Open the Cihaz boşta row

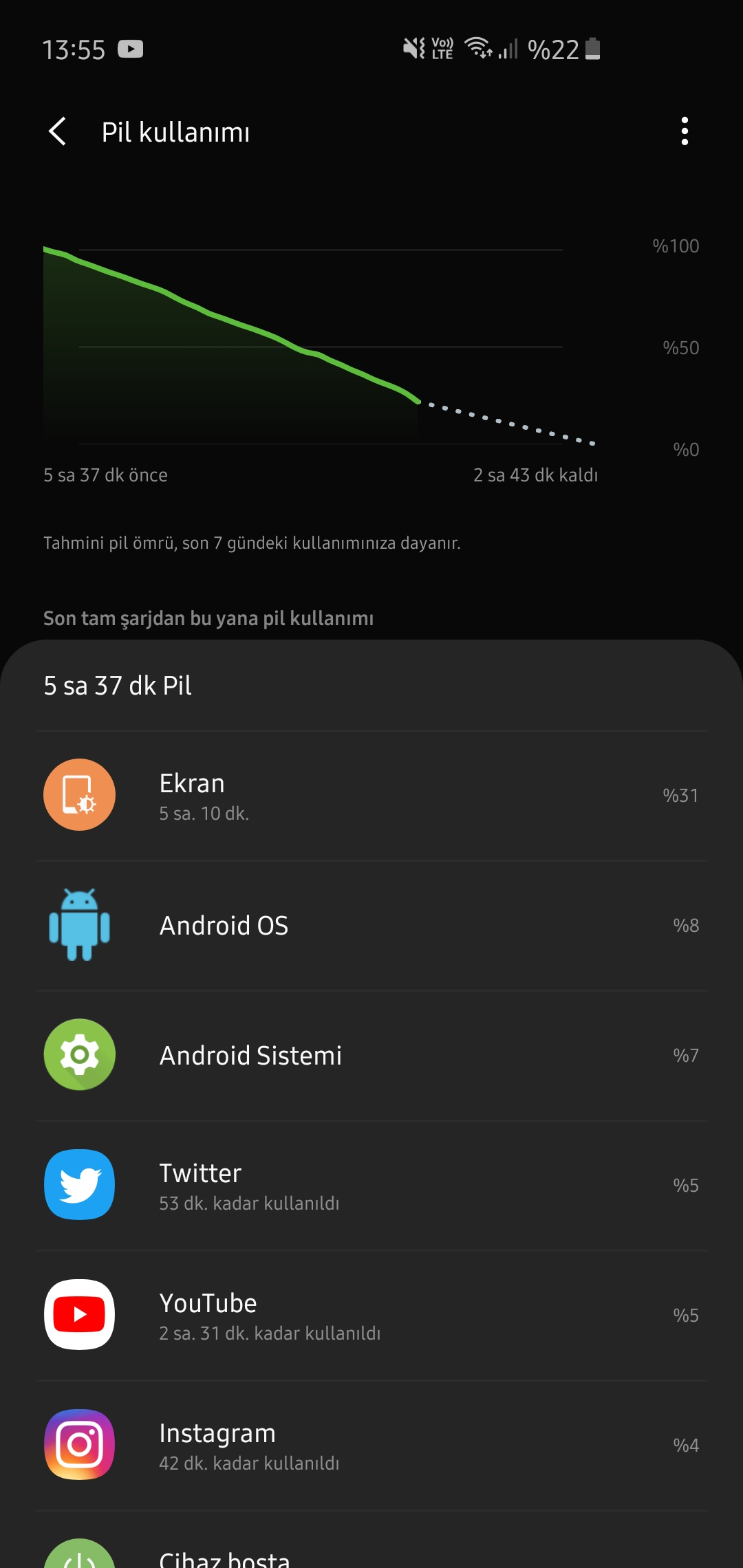point(371,1540)
